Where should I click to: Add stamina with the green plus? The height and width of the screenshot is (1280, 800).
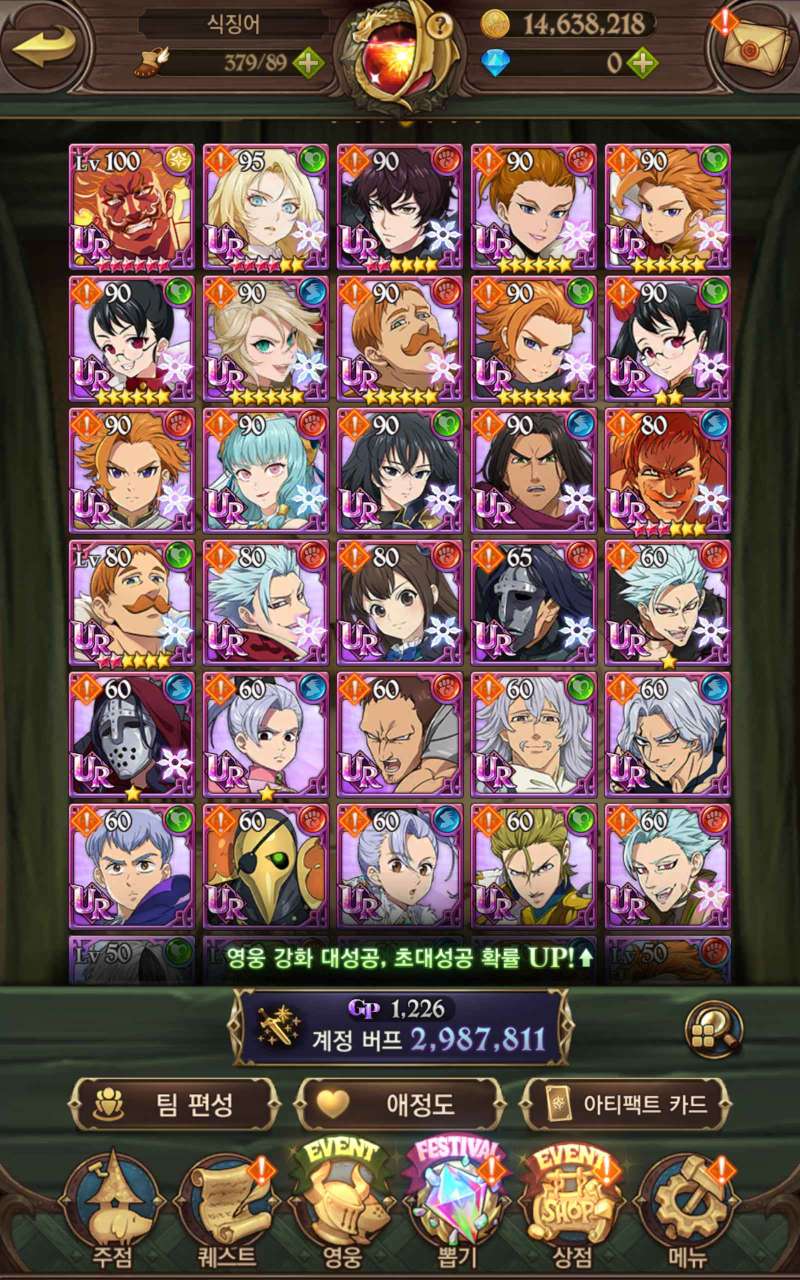[x=309, y=63]
